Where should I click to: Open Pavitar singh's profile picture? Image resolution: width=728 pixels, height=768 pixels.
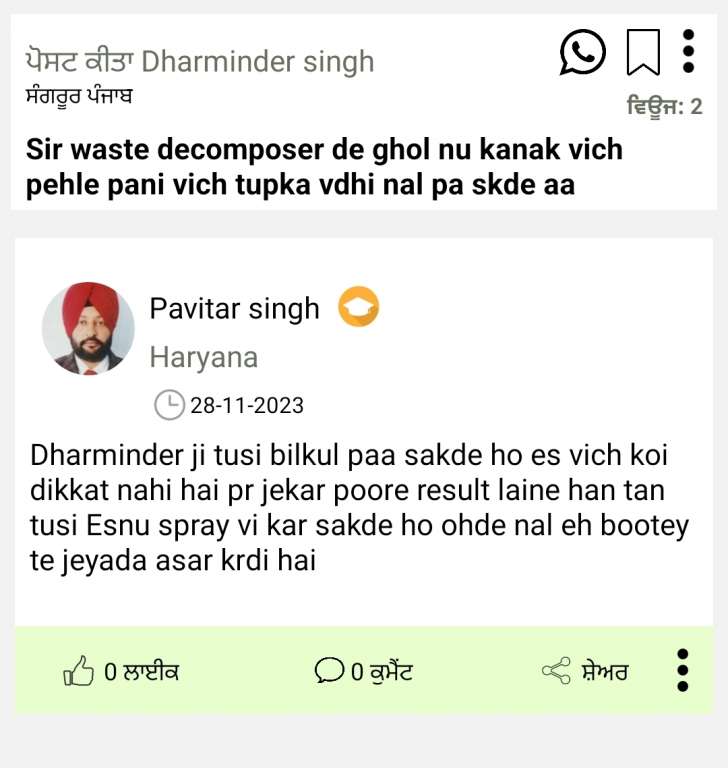88,328
